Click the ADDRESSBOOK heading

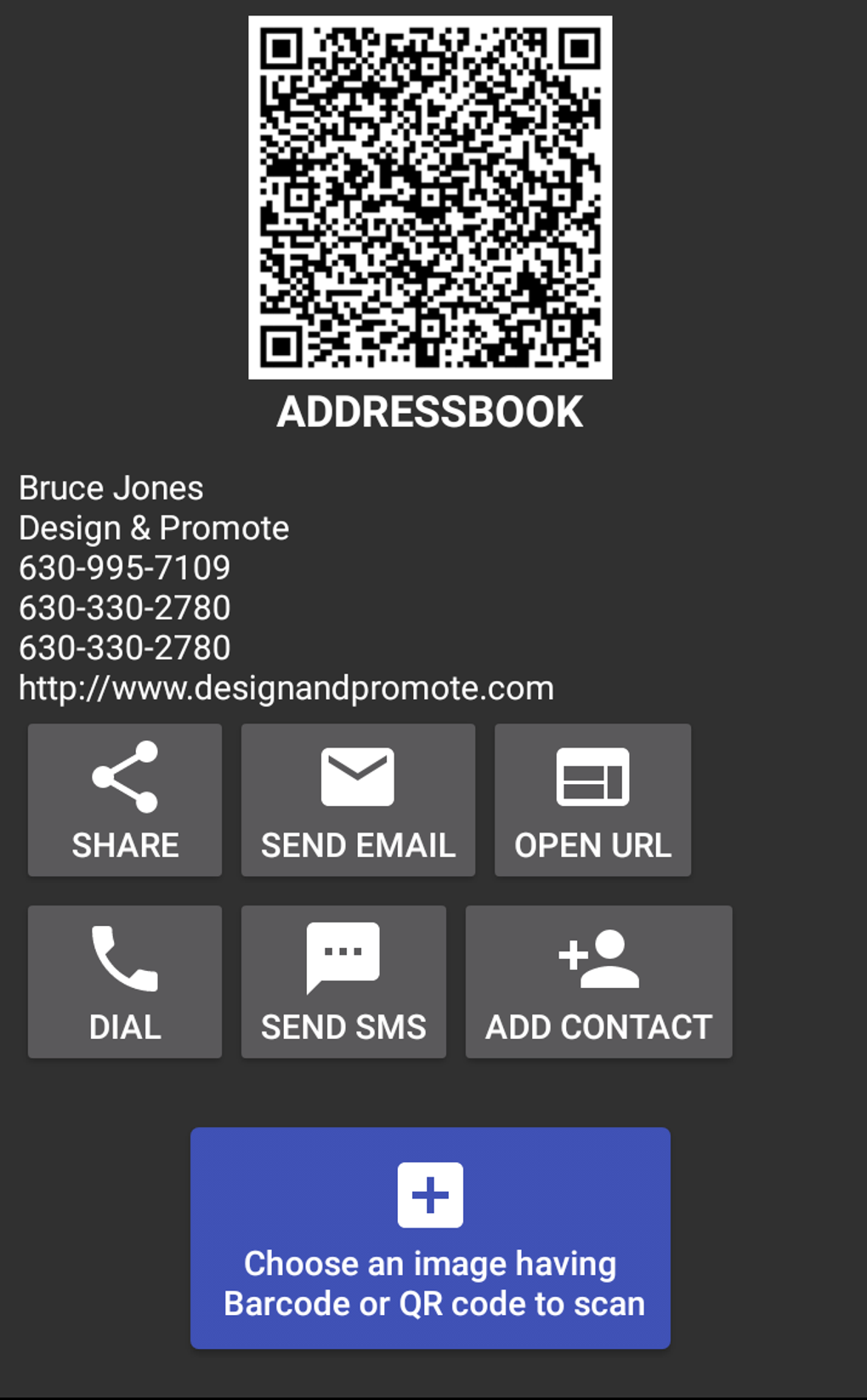pyautogui.click(x=432, y=413)
